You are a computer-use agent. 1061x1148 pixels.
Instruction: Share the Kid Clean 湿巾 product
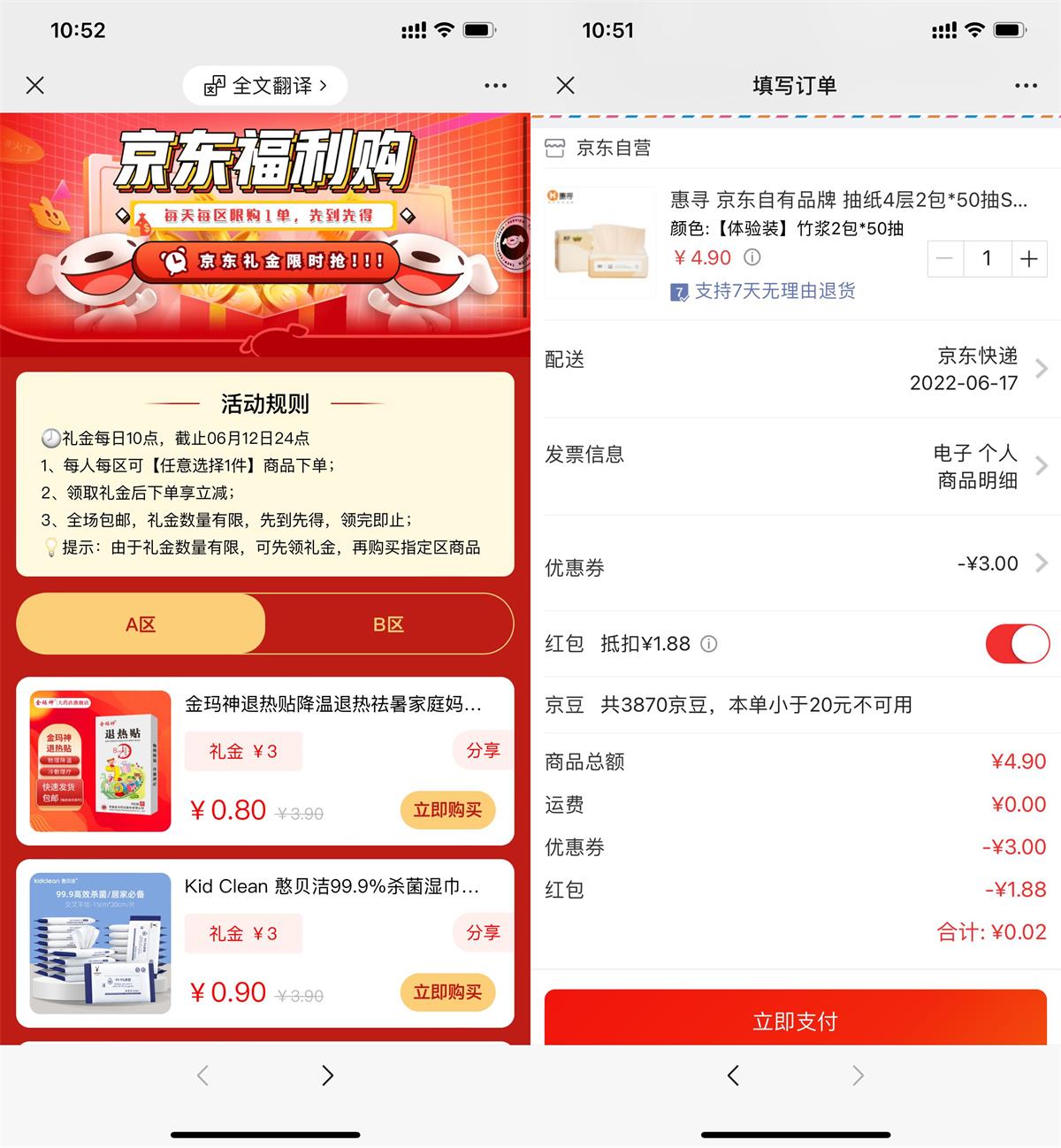tap(483, 933)
